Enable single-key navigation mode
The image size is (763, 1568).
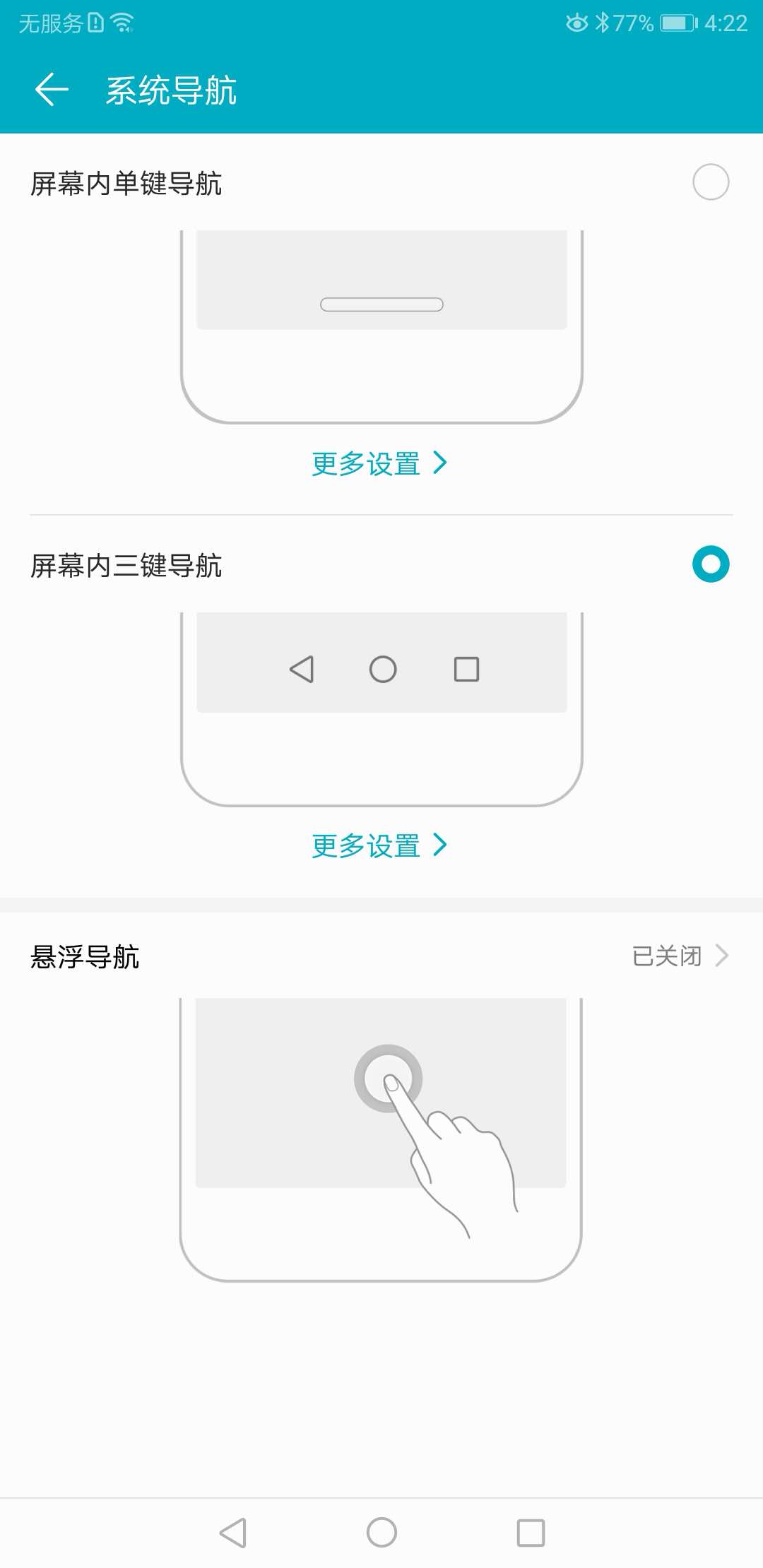(x=711, y=182)
